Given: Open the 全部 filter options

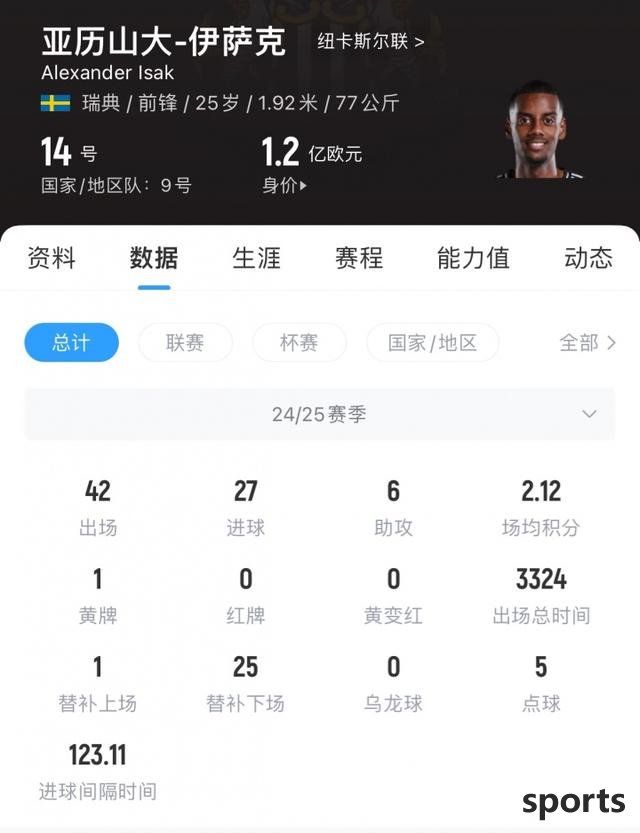Looking at the screenshot, I should click(x=587, y=343).
